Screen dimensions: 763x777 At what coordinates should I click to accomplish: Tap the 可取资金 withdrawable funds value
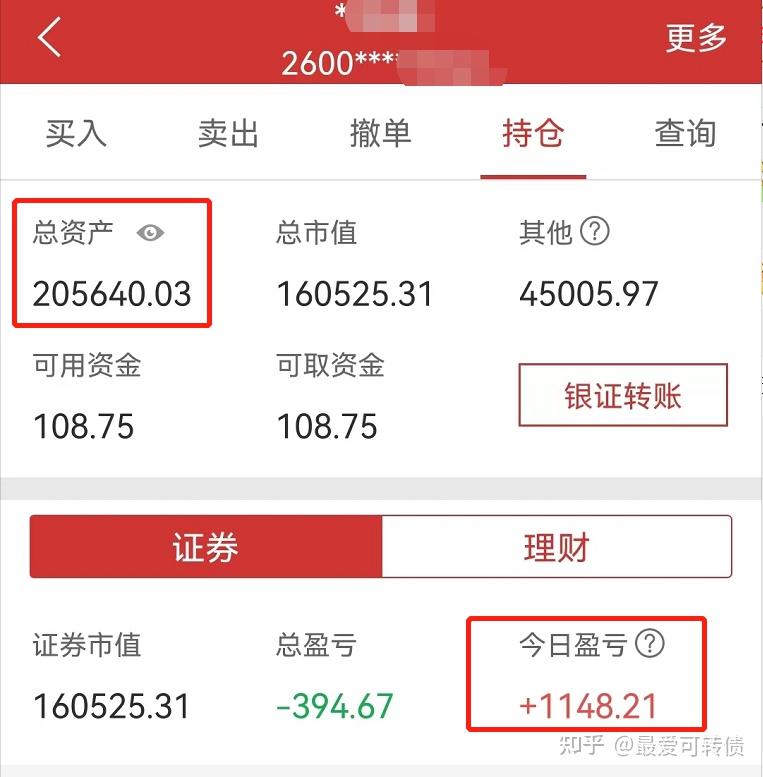pos(327,427)
